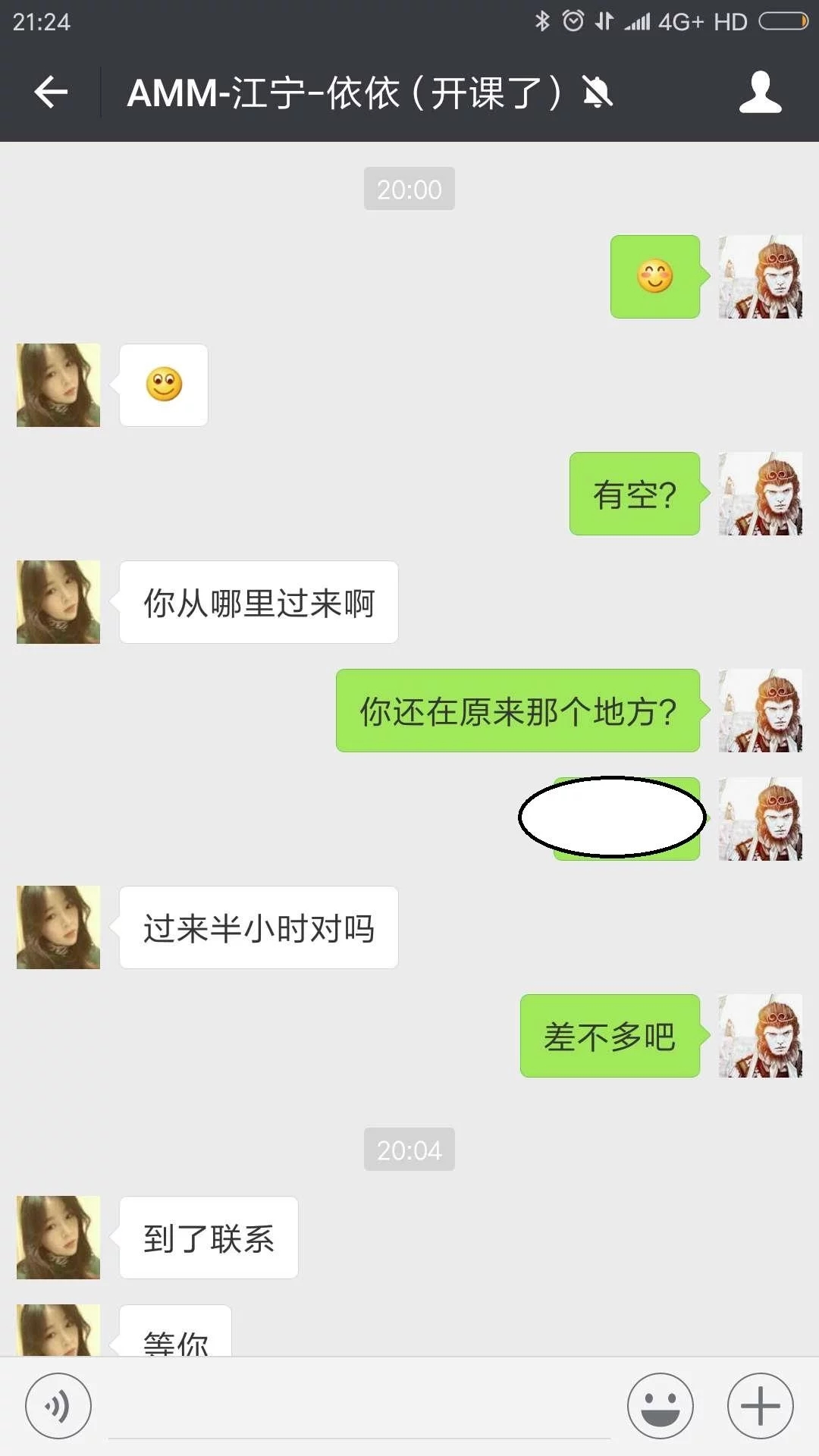Select the 你还在原来那个地方? green bubble

[x=518, y=711]
